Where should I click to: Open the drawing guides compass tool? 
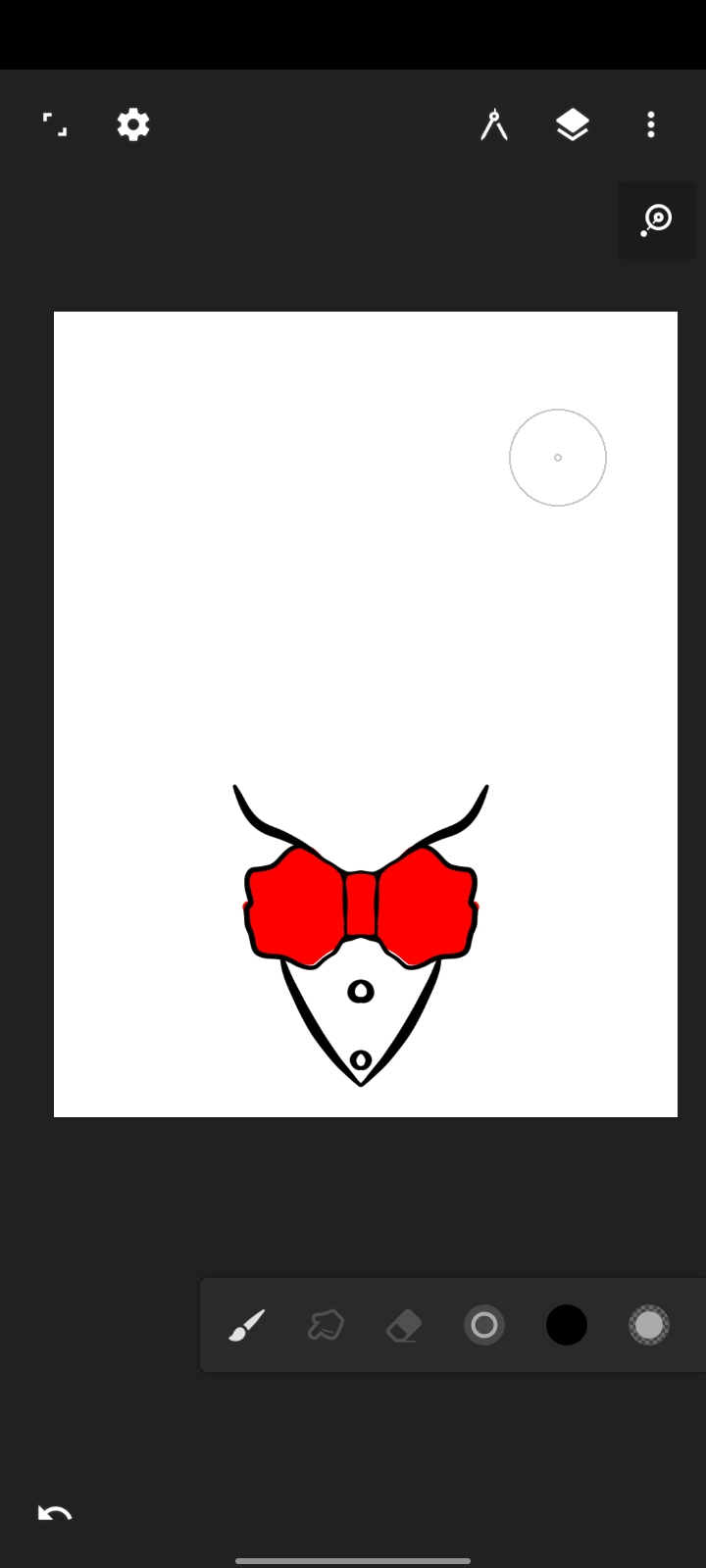[x=494, y=124]
